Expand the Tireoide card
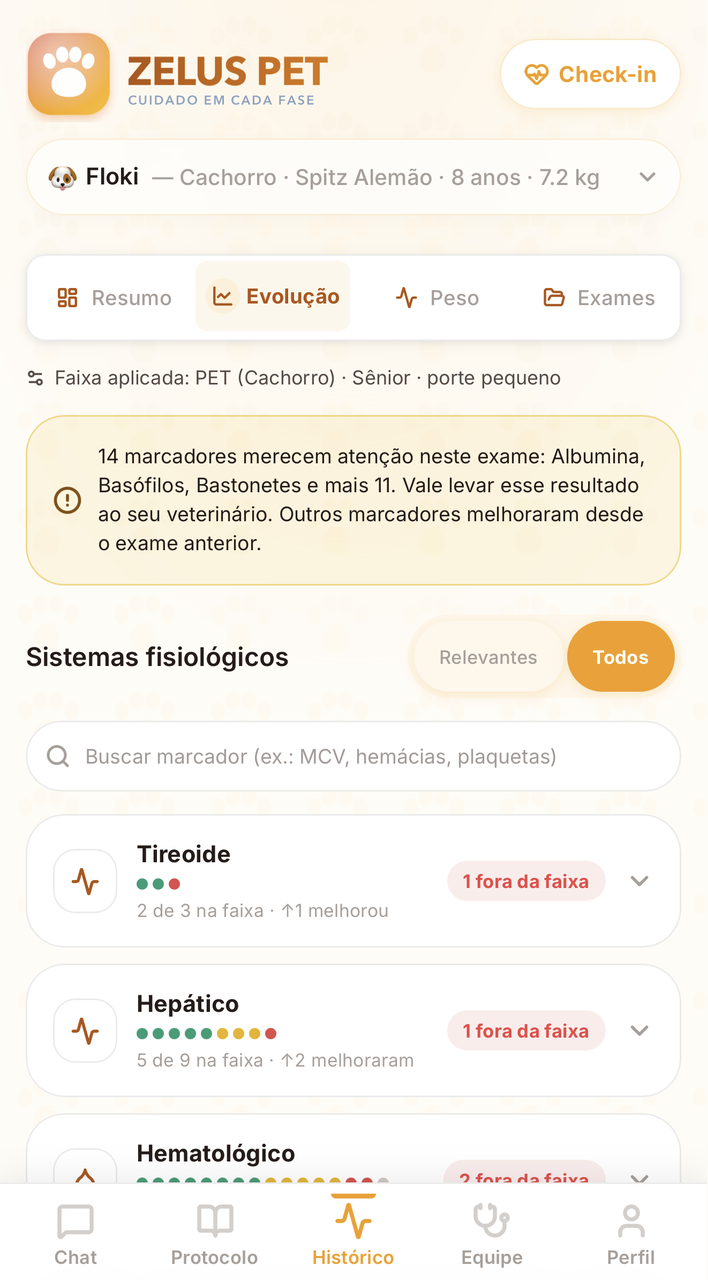This screenshot has height=1280, width=708. pos(353,881)
